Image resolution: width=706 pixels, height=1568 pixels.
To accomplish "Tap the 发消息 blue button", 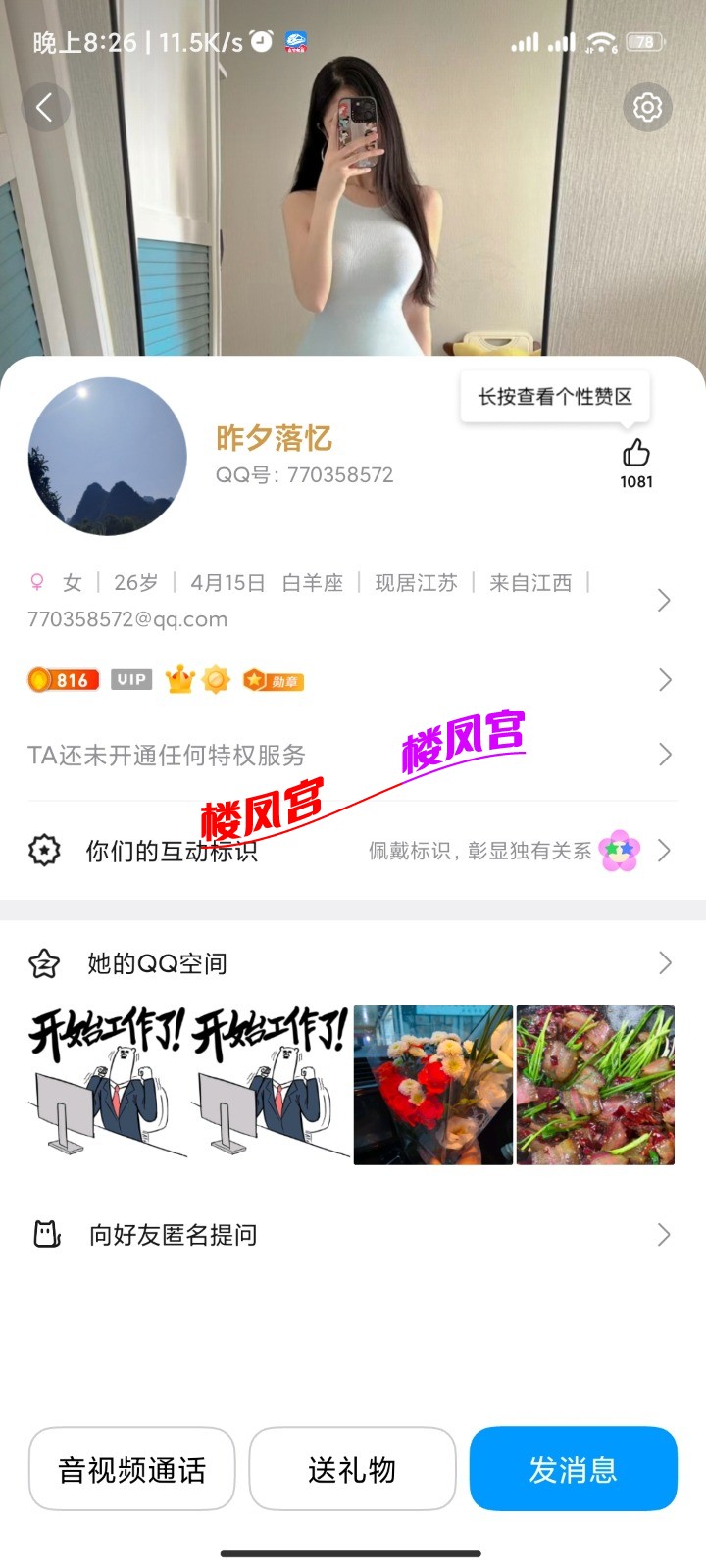I will coord(573,1469).
